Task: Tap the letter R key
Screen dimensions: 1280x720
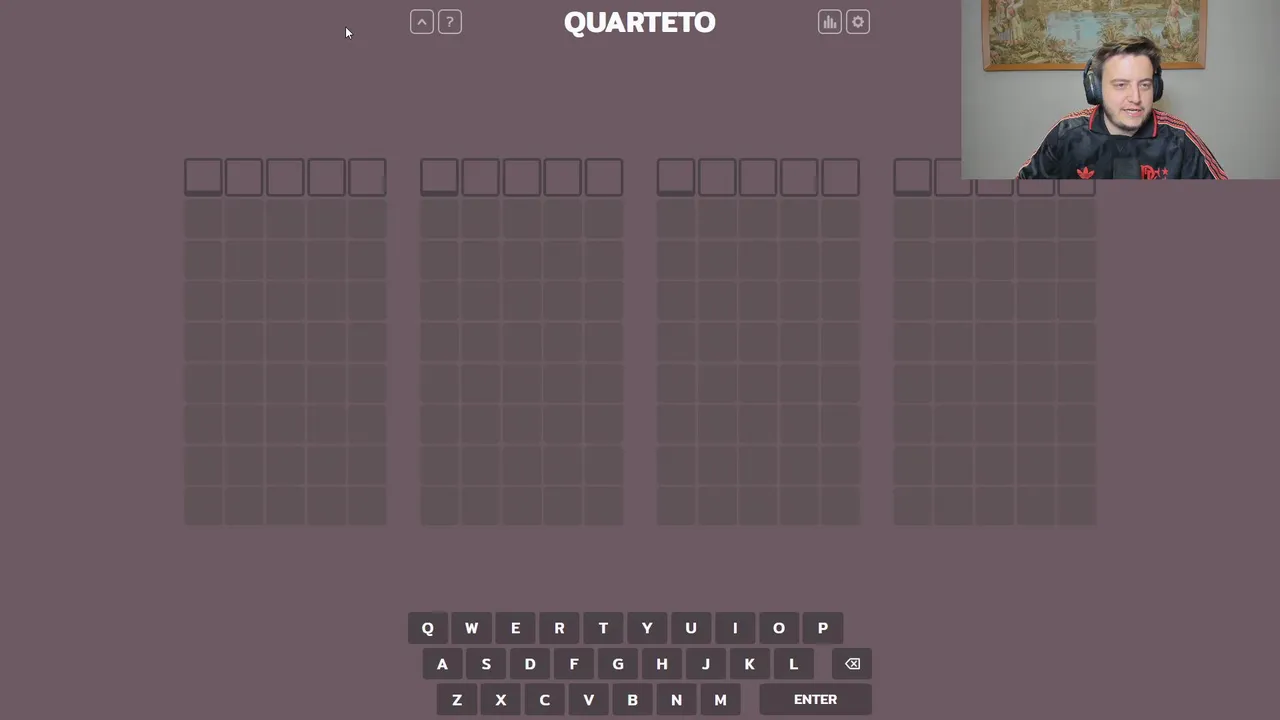Action: (559, 628)
